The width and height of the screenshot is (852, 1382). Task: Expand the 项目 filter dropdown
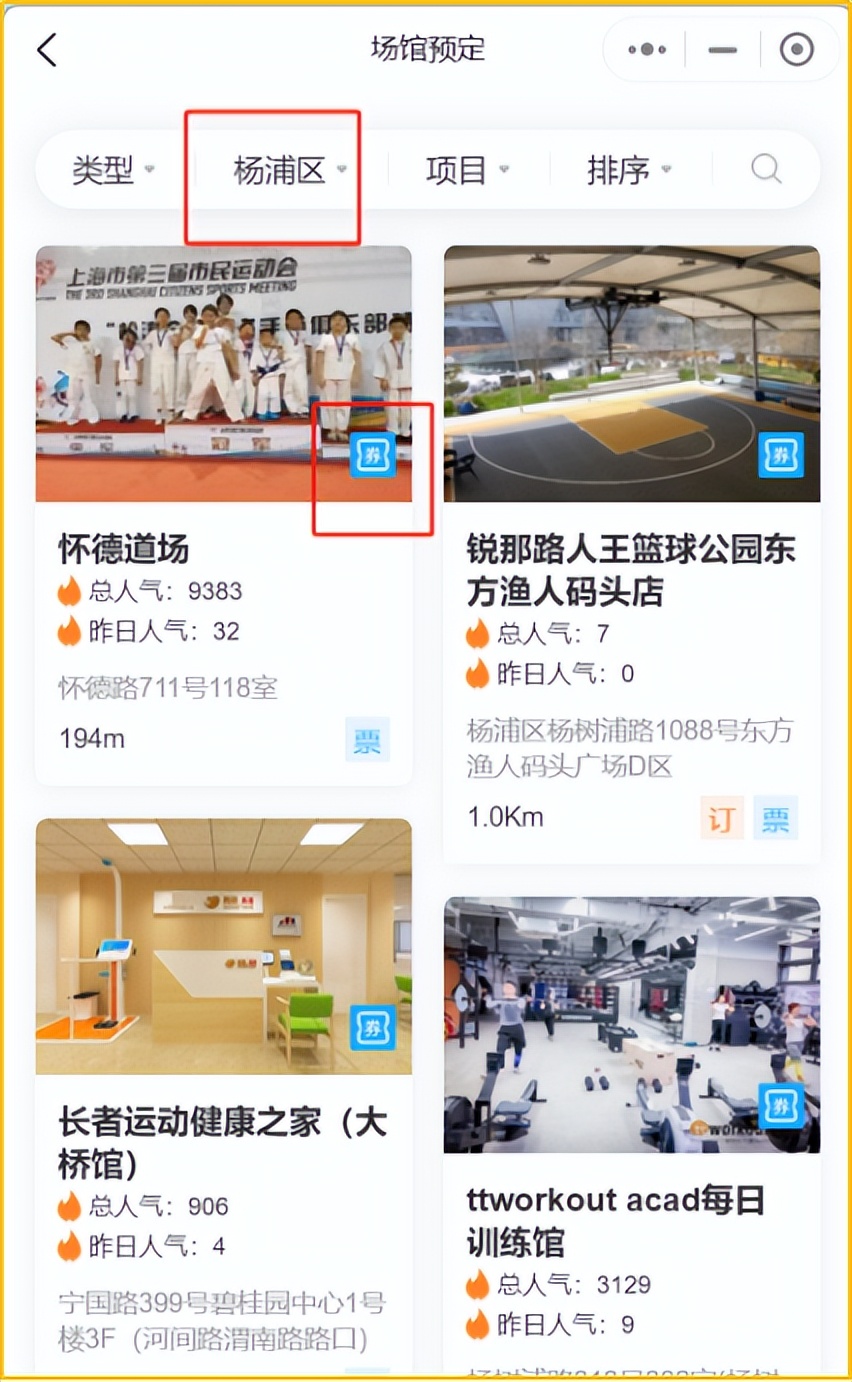466,170
